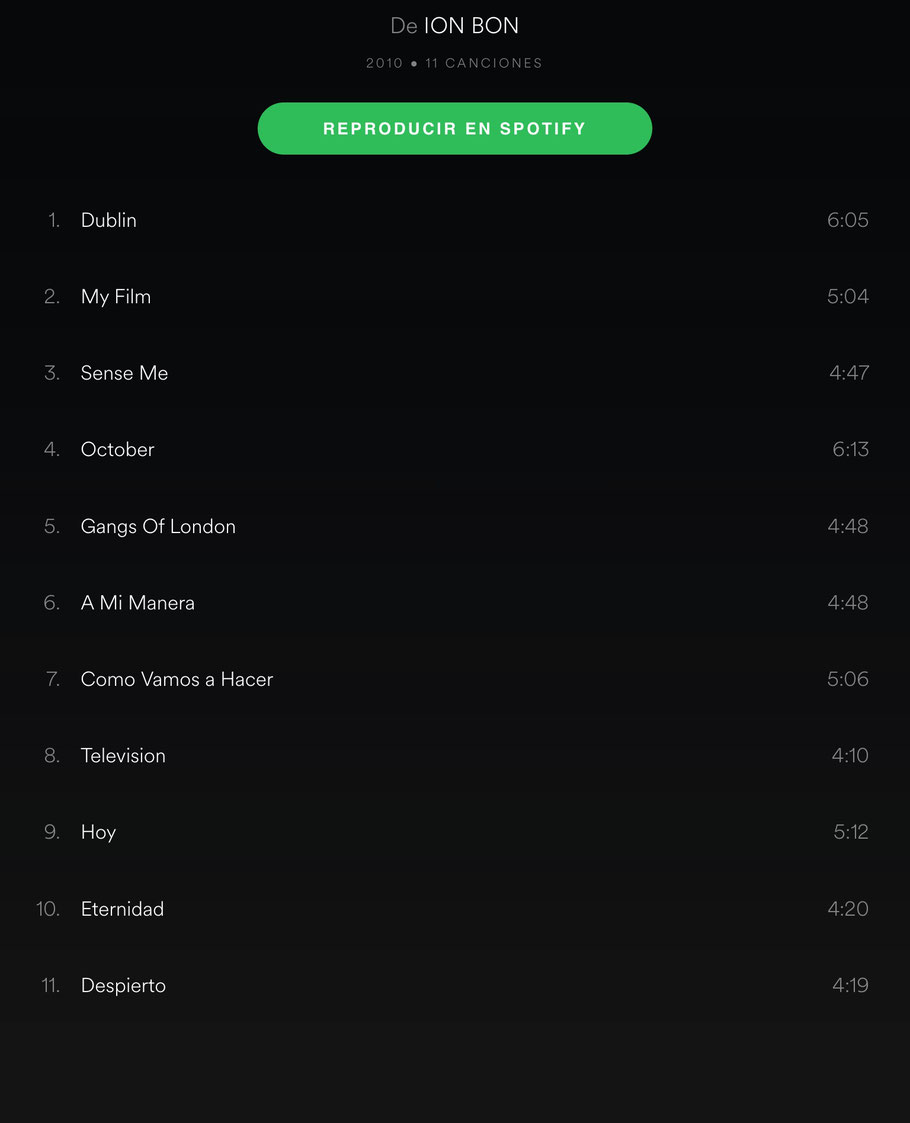The width and height of the screenshot is (910, 1123).
Task: Select the song A Mi Manera
Action: pos(137,603)
